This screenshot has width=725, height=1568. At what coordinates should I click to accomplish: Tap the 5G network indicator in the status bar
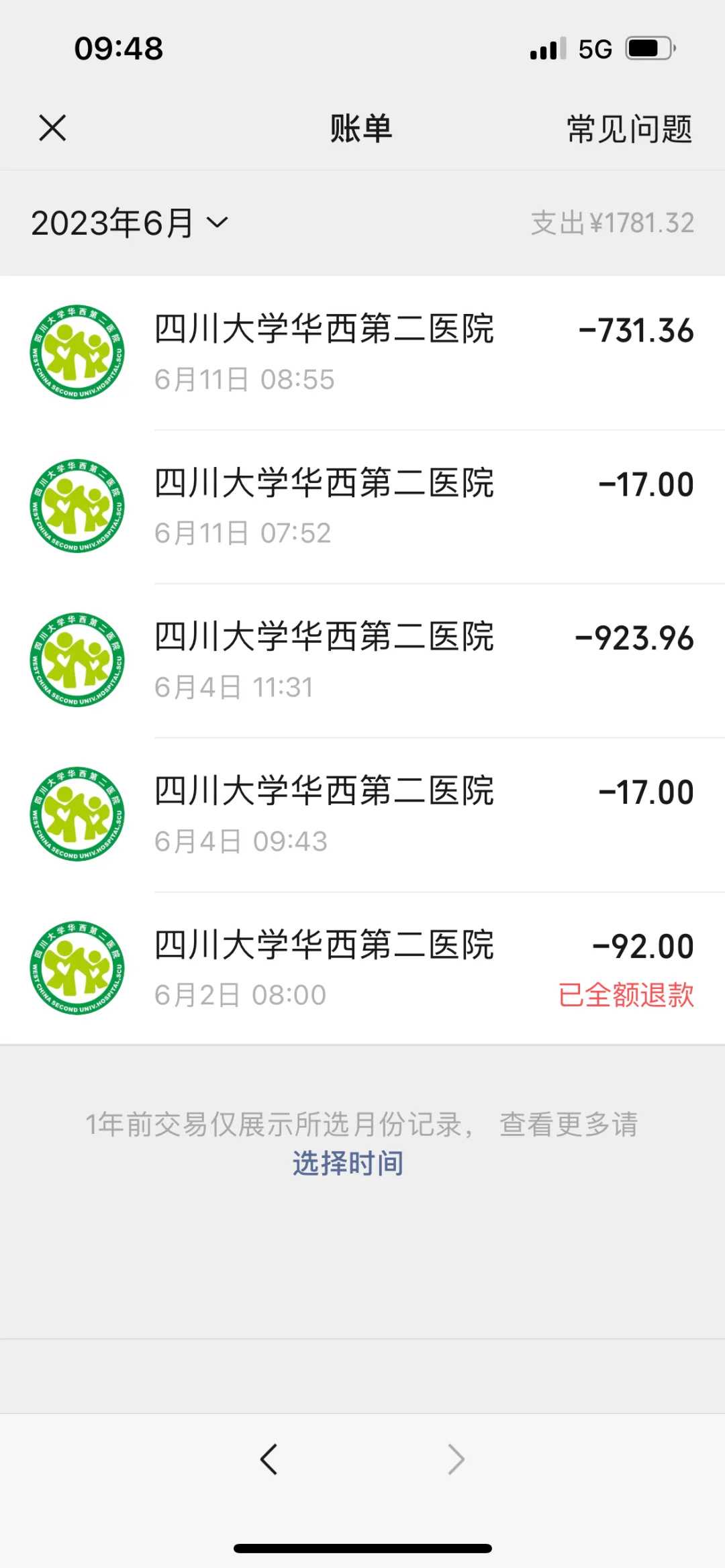[593, 48]
